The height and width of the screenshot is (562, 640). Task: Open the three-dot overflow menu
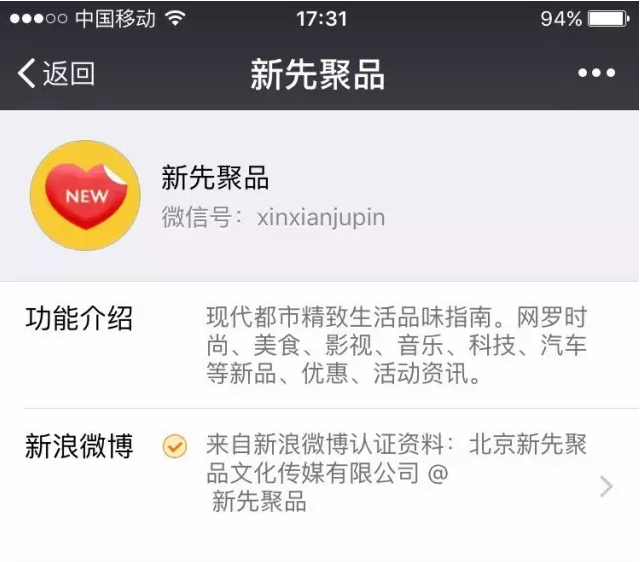596,74
